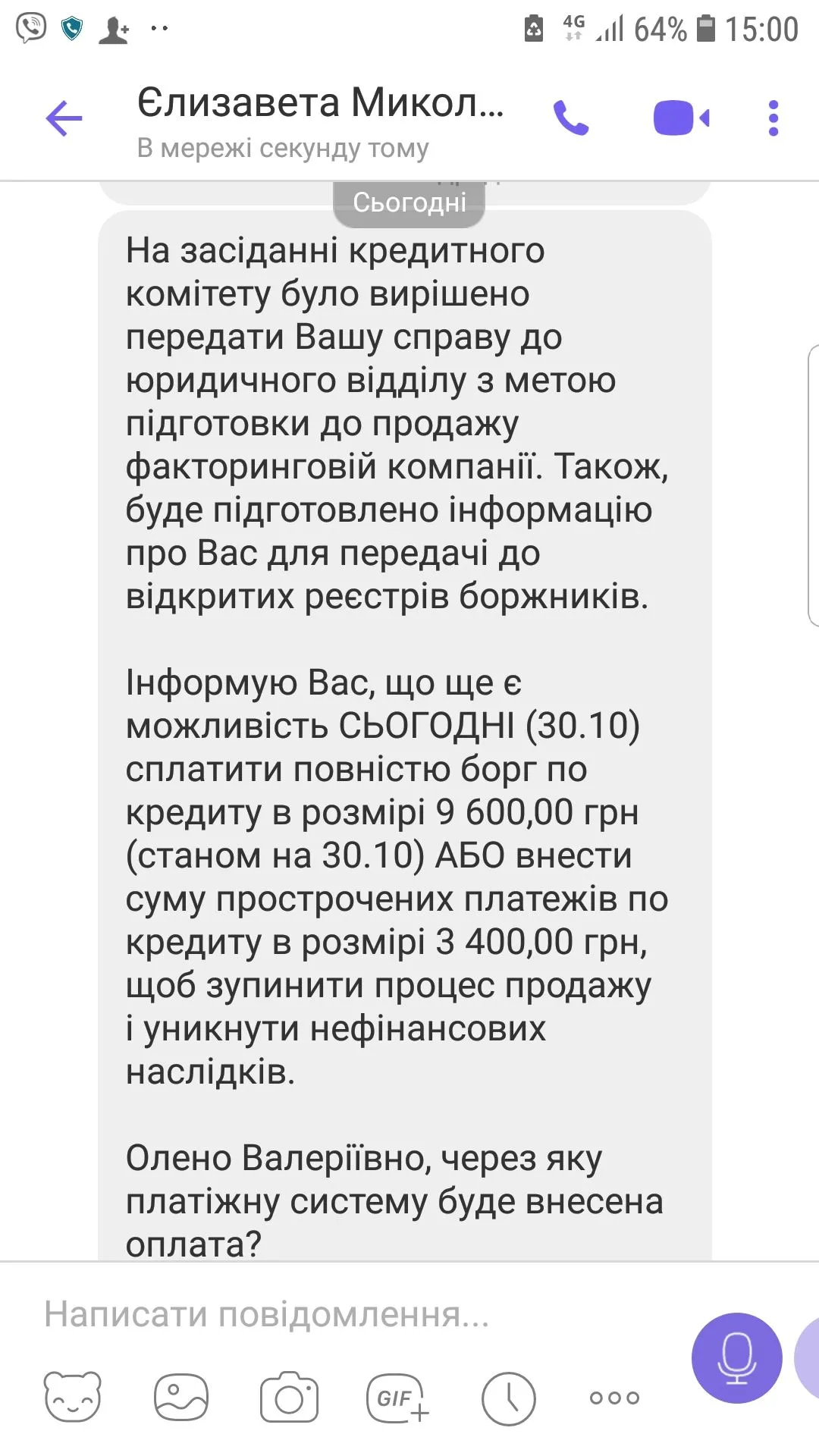The width and height of the screenshot is (819, 1456).
Task: Open the camera to take a photo
Action: (289, 1397)
